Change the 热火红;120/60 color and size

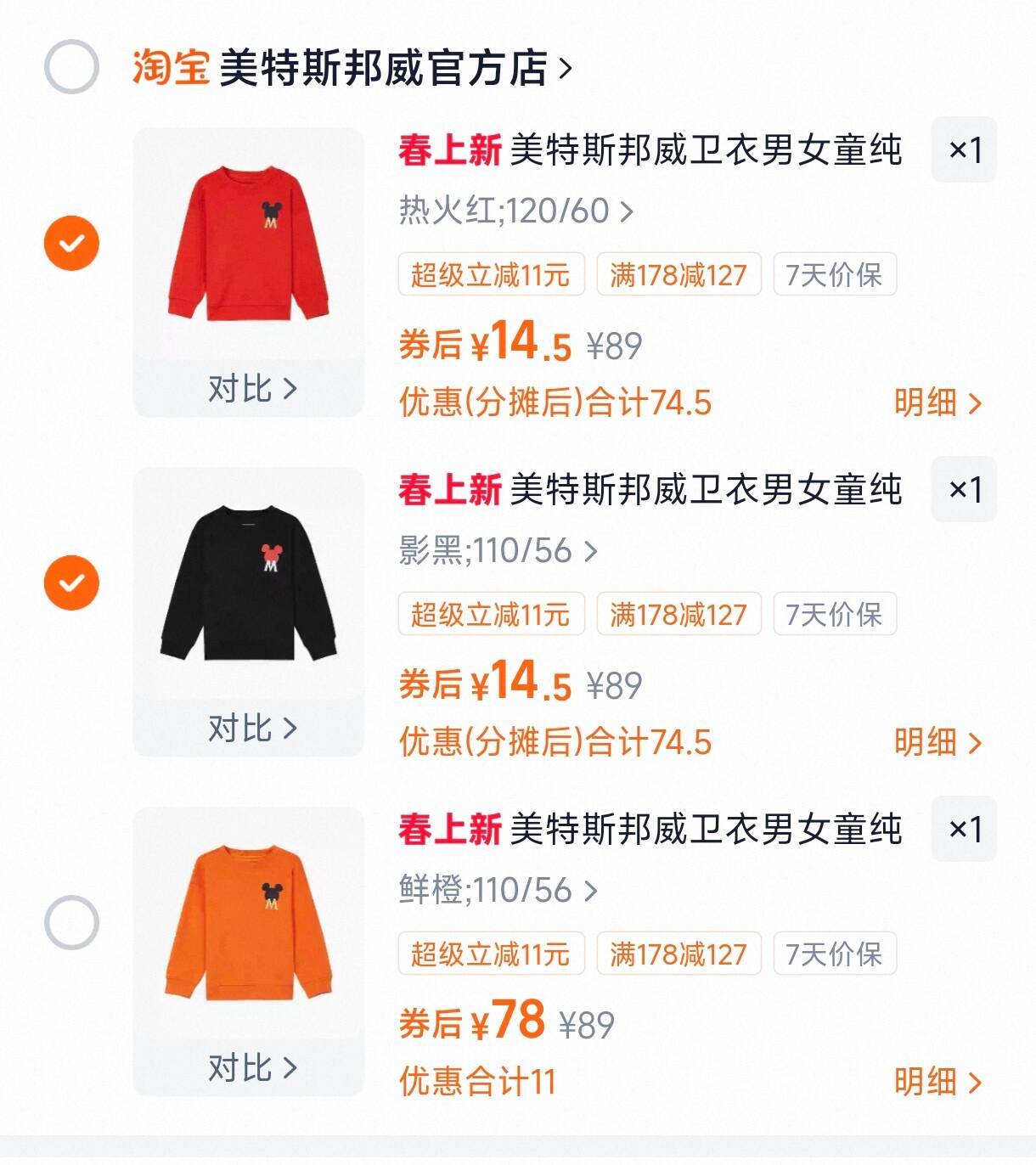(x=515, y=211)
